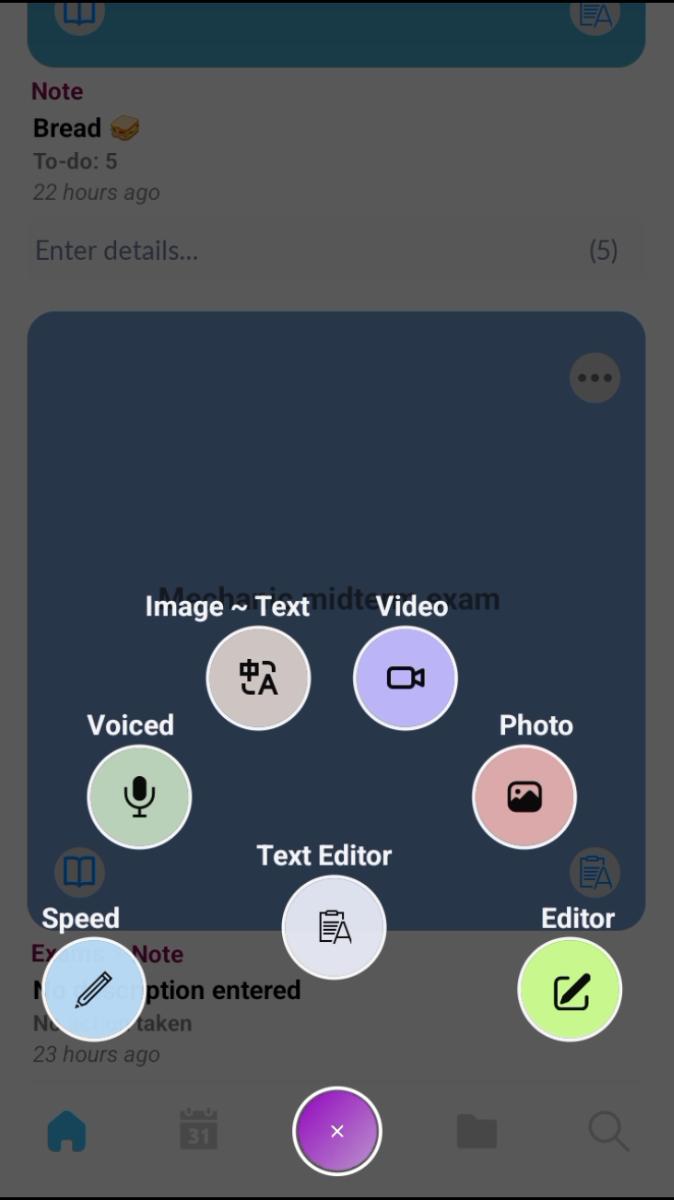The width and height of the screenshot is (674, 1200).
Task: Open the Text Editor option
Action: (334, 927)
